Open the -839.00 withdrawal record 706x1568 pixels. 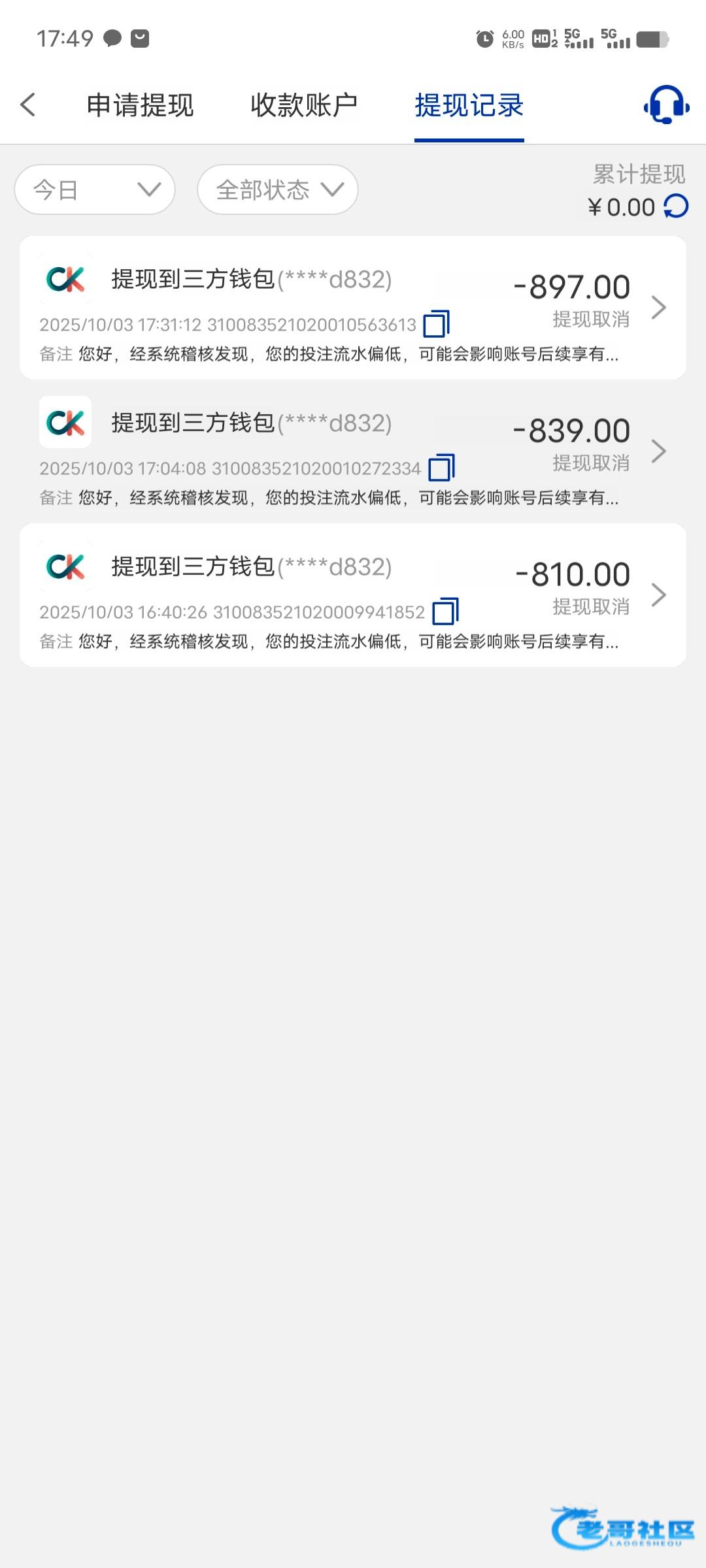click(x=658, y=451)
